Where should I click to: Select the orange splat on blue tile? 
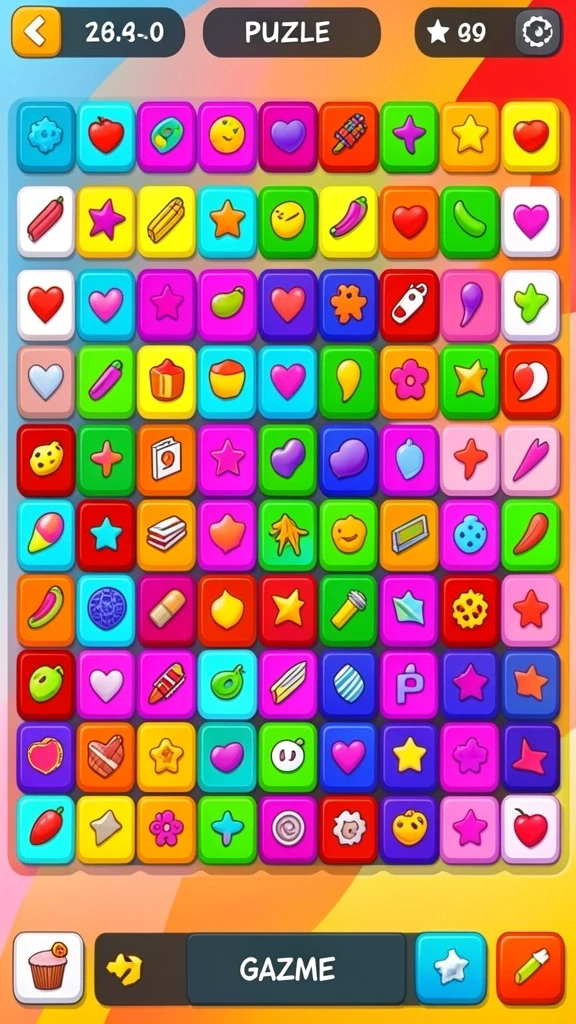pos(349,304)
